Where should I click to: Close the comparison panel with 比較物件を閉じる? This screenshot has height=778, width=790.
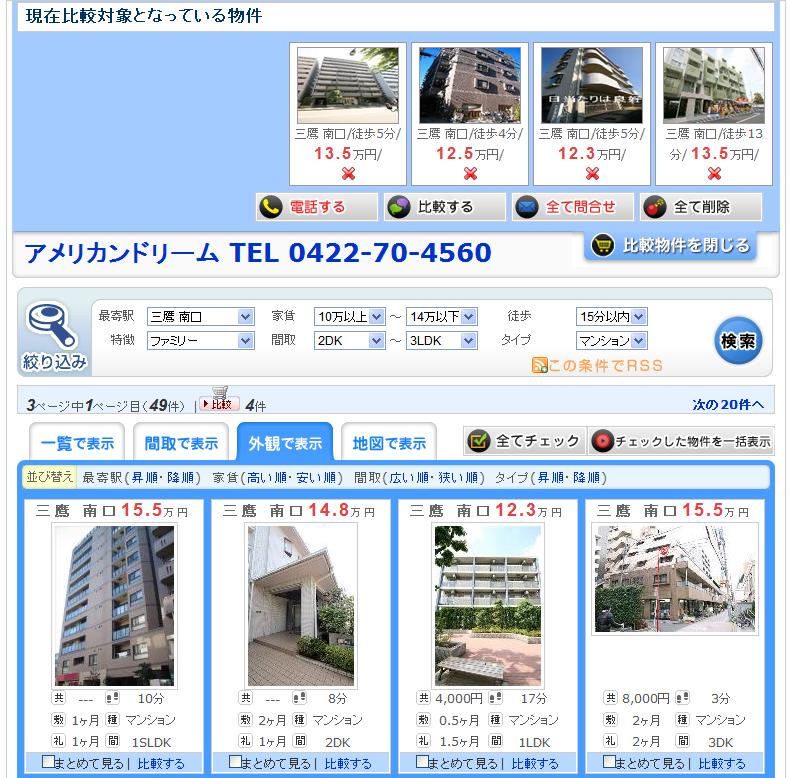[x=671, y=245]
